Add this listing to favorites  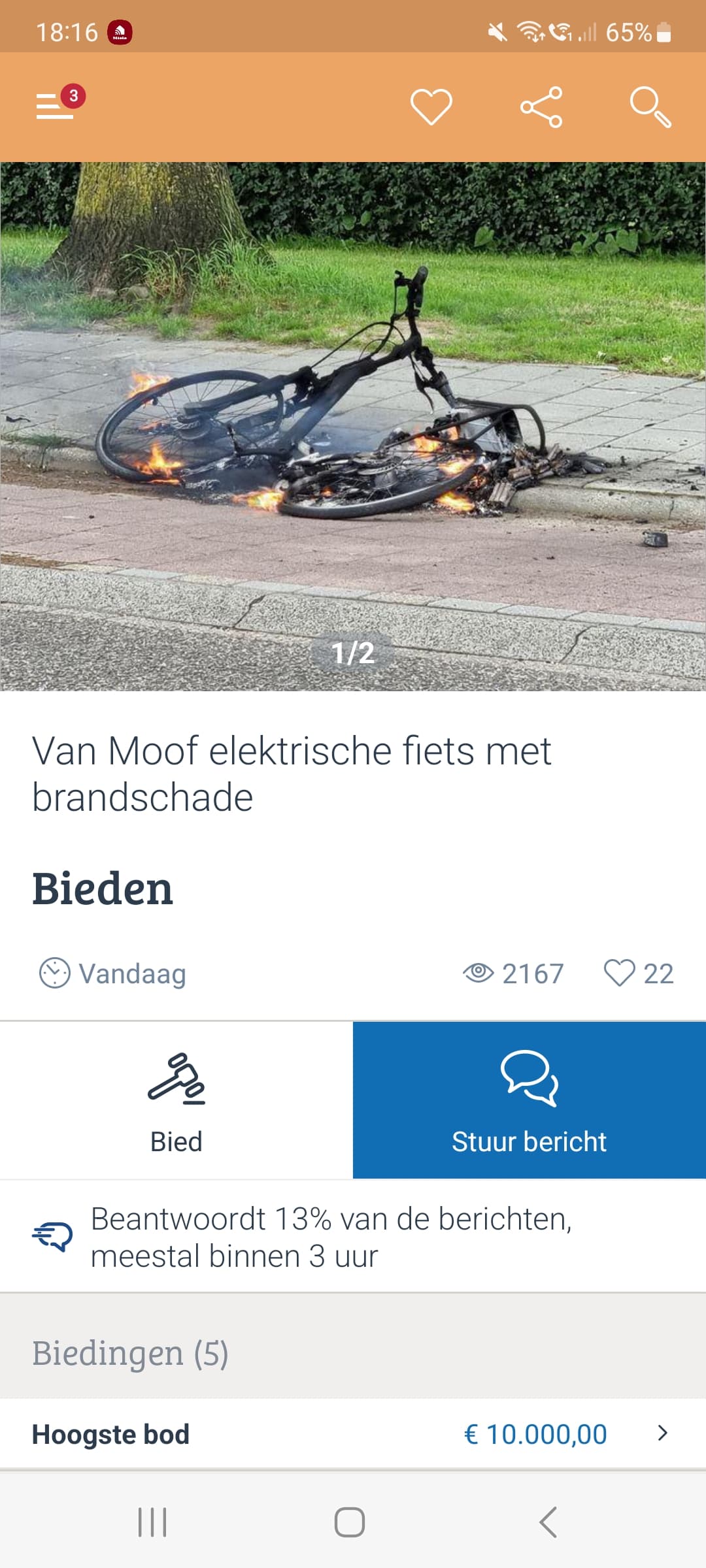[x=431, y=106]
